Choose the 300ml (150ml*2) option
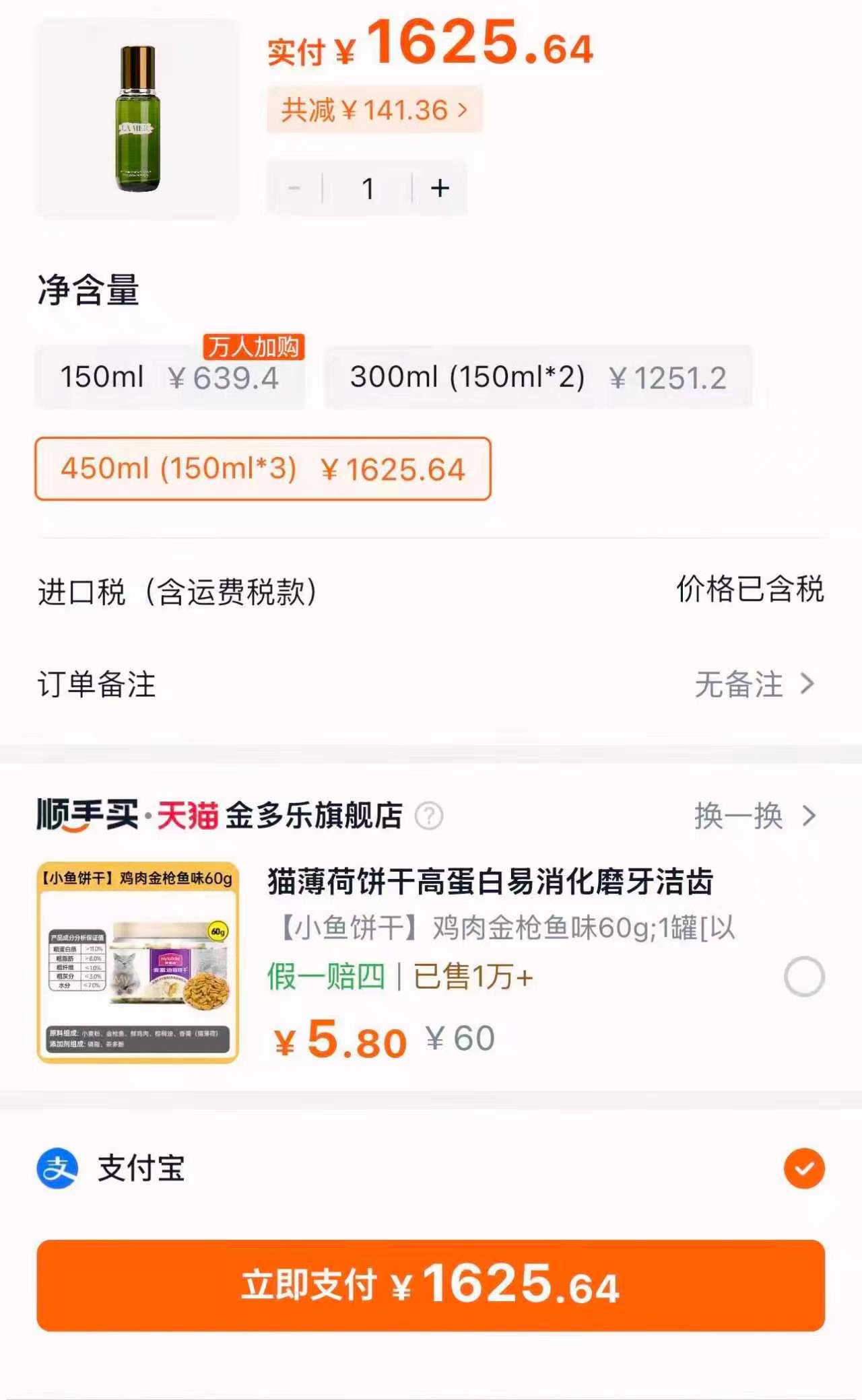The width and height of the screenshot is (862, 1400). coord(538,377)
